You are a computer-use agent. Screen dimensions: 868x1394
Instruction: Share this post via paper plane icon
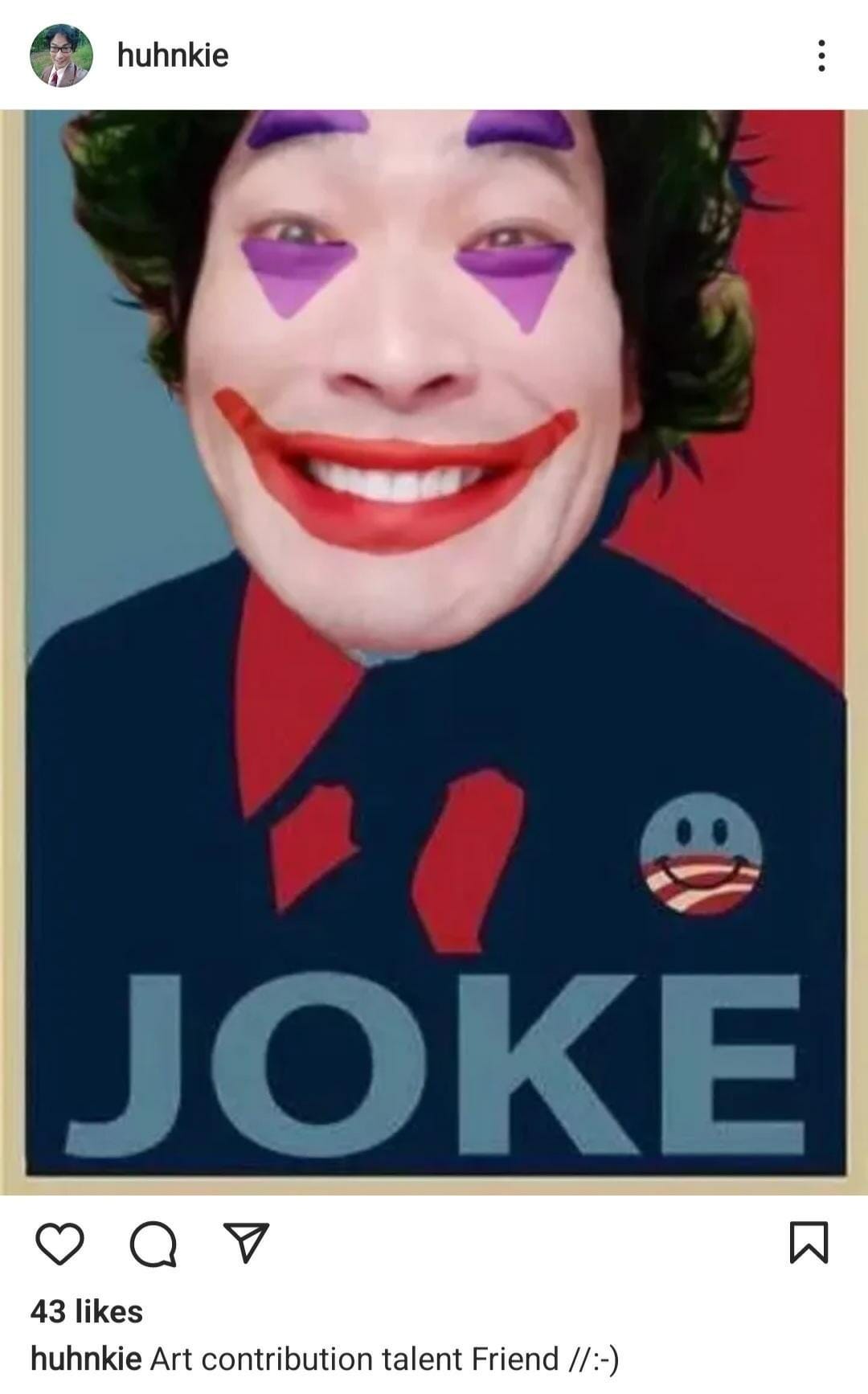click(x=245, y=1243)
